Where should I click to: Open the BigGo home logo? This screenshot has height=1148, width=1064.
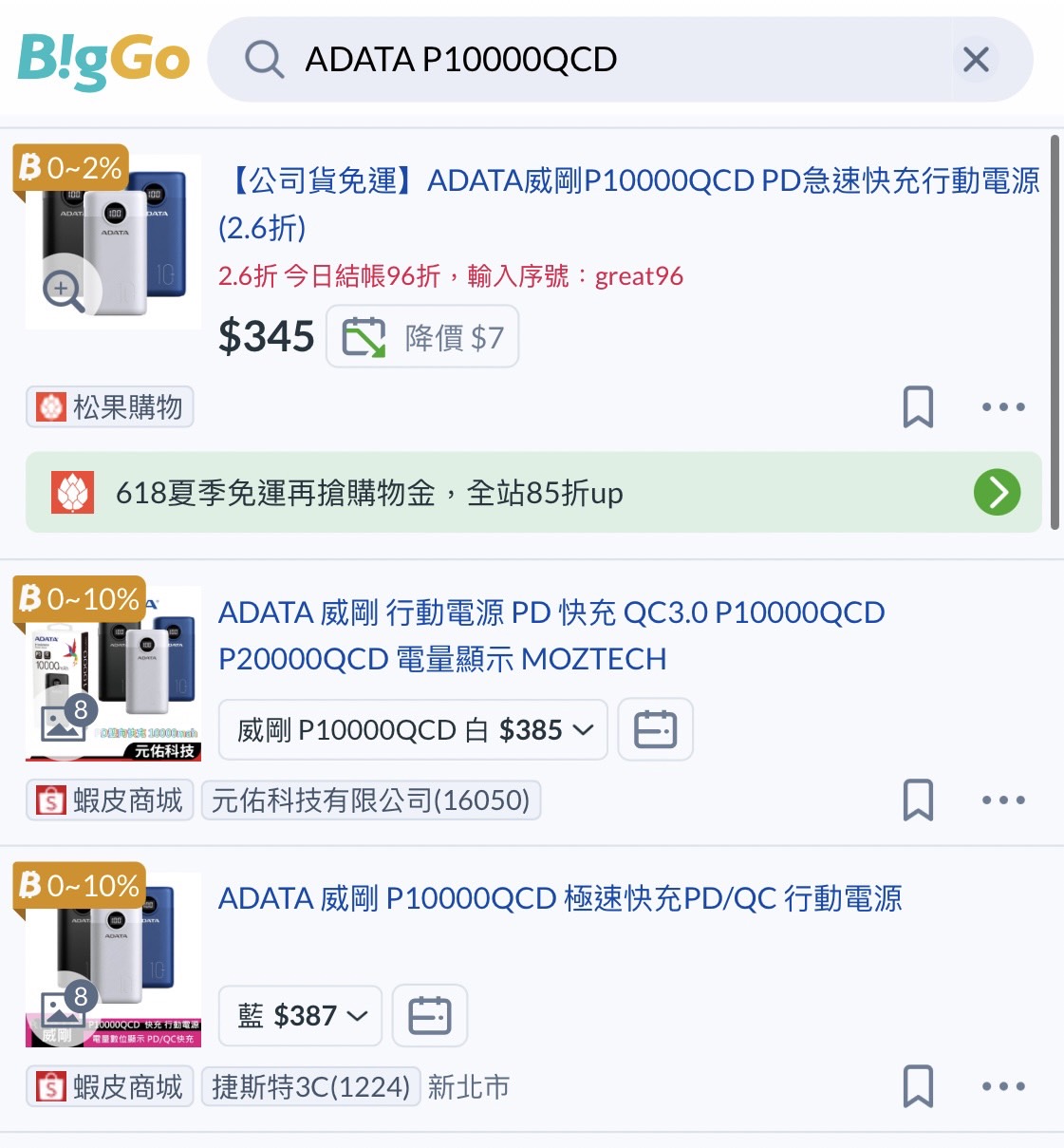coord(103,60)
